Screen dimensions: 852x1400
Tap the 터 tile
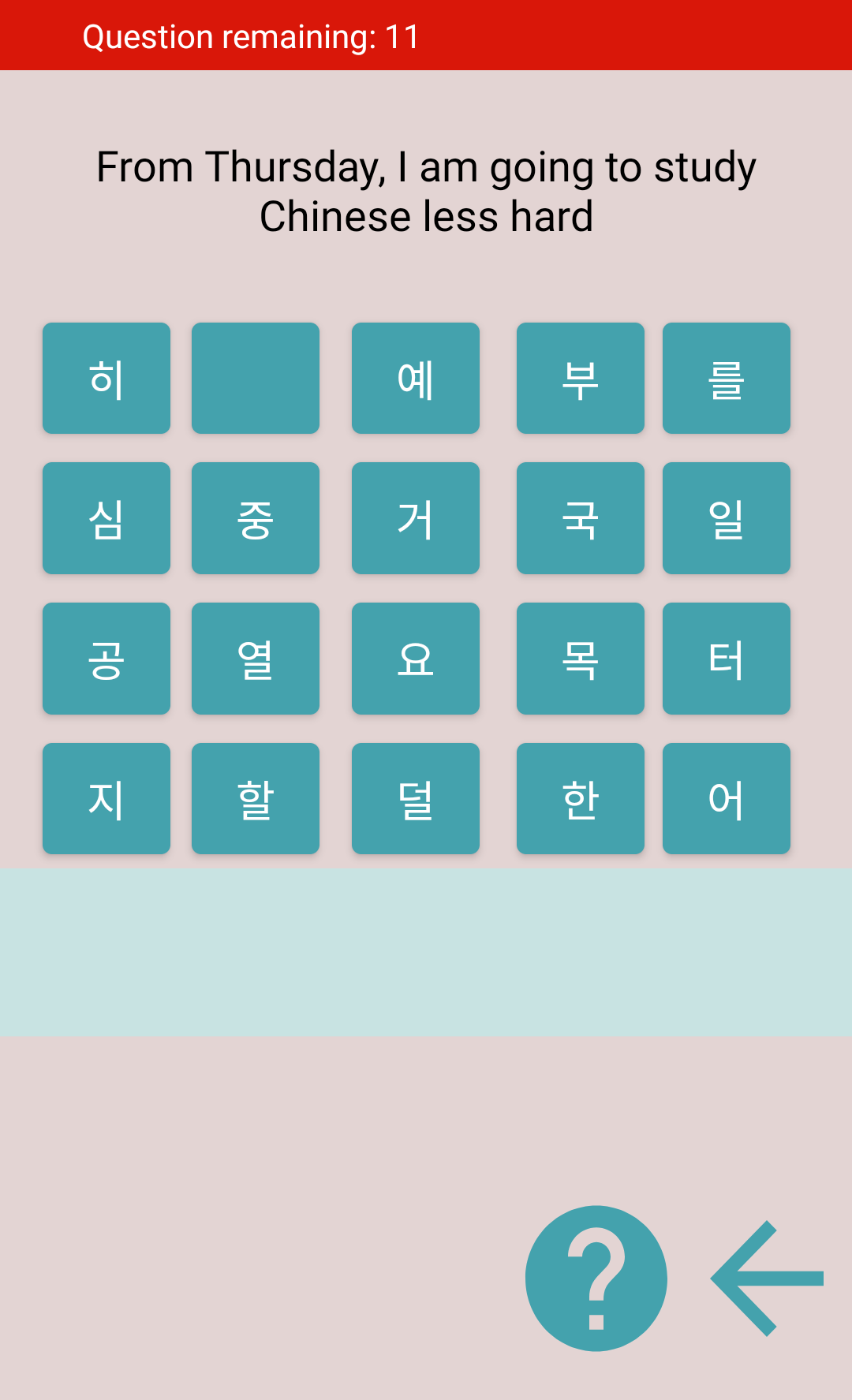[x=727, y=659]
